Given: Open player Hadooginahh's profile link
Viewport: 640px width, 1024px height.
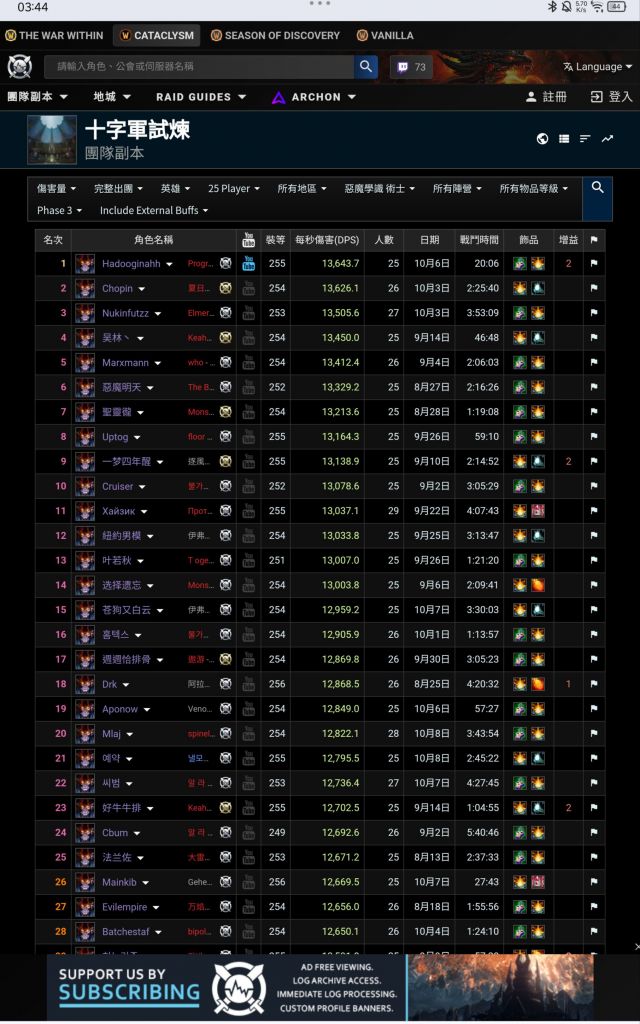Looking at the screenshot, I should pyautogui.click(x=131, y=264).
